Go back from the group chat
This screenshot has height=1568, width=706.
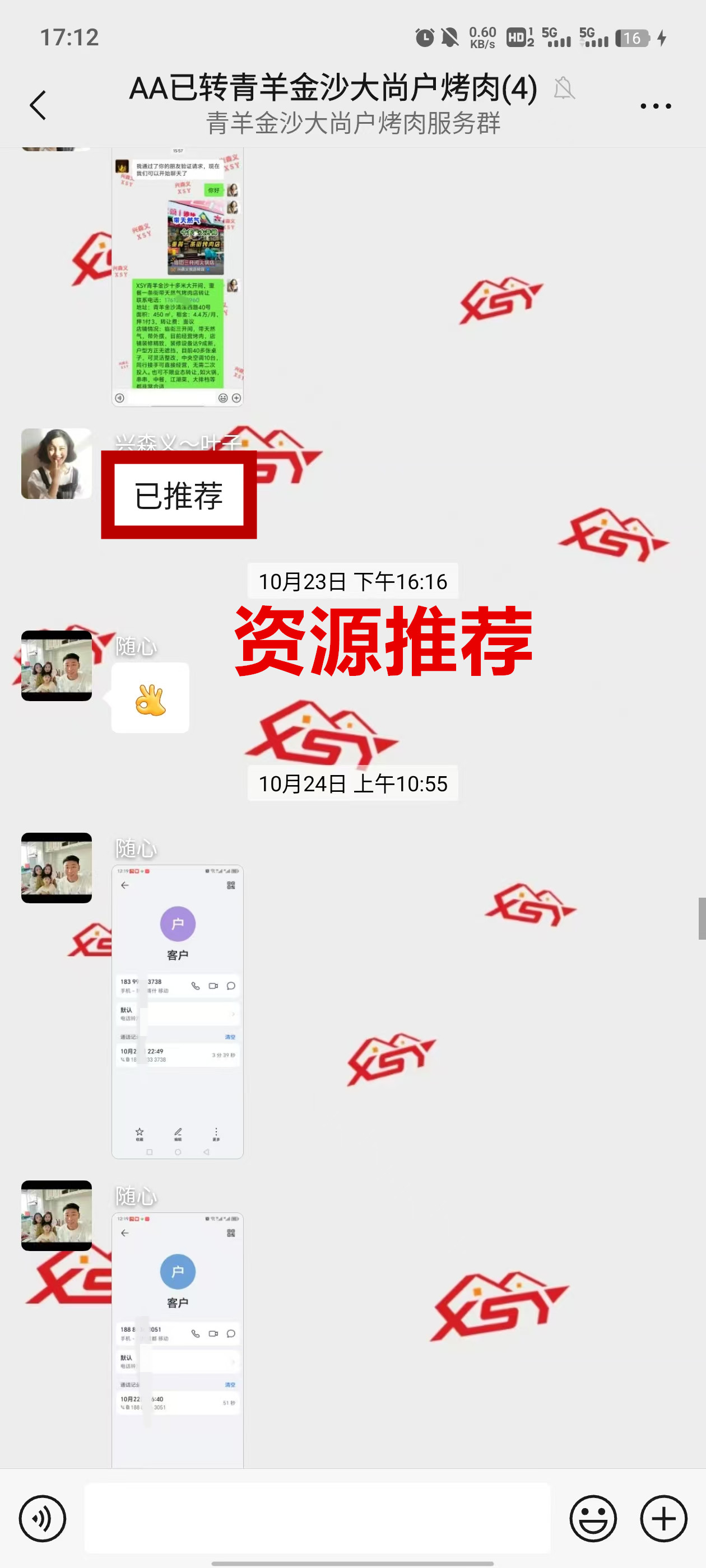point(38,105)
